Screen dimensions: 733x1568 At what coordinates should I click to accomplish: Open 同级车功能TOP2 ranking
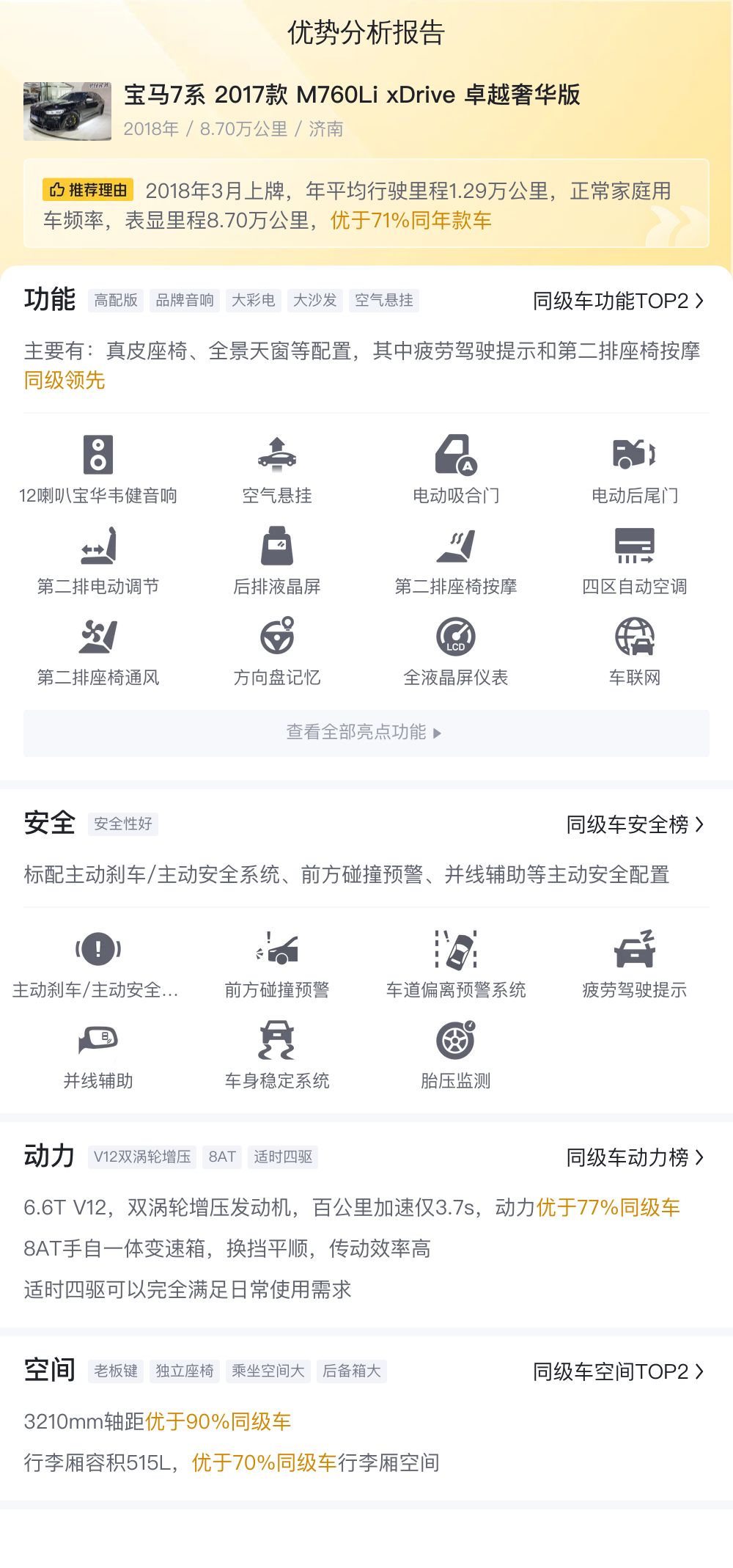point(617,301)
